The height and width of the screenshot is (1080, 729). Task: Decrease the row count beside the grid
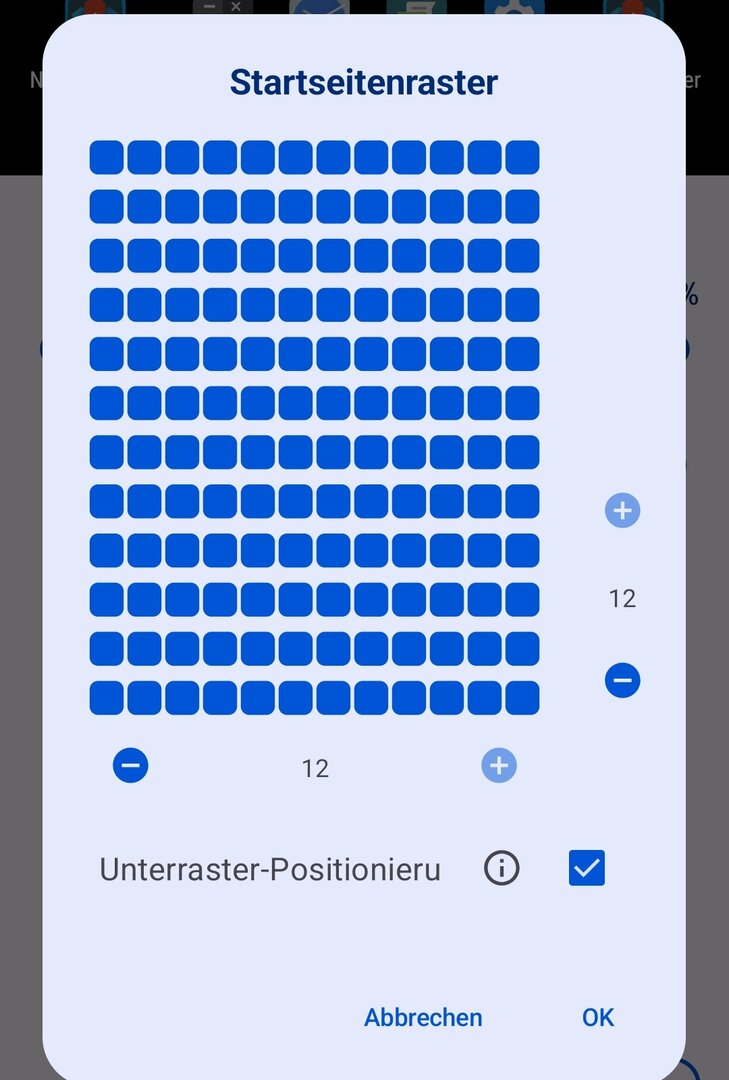[x=622, y=681]
